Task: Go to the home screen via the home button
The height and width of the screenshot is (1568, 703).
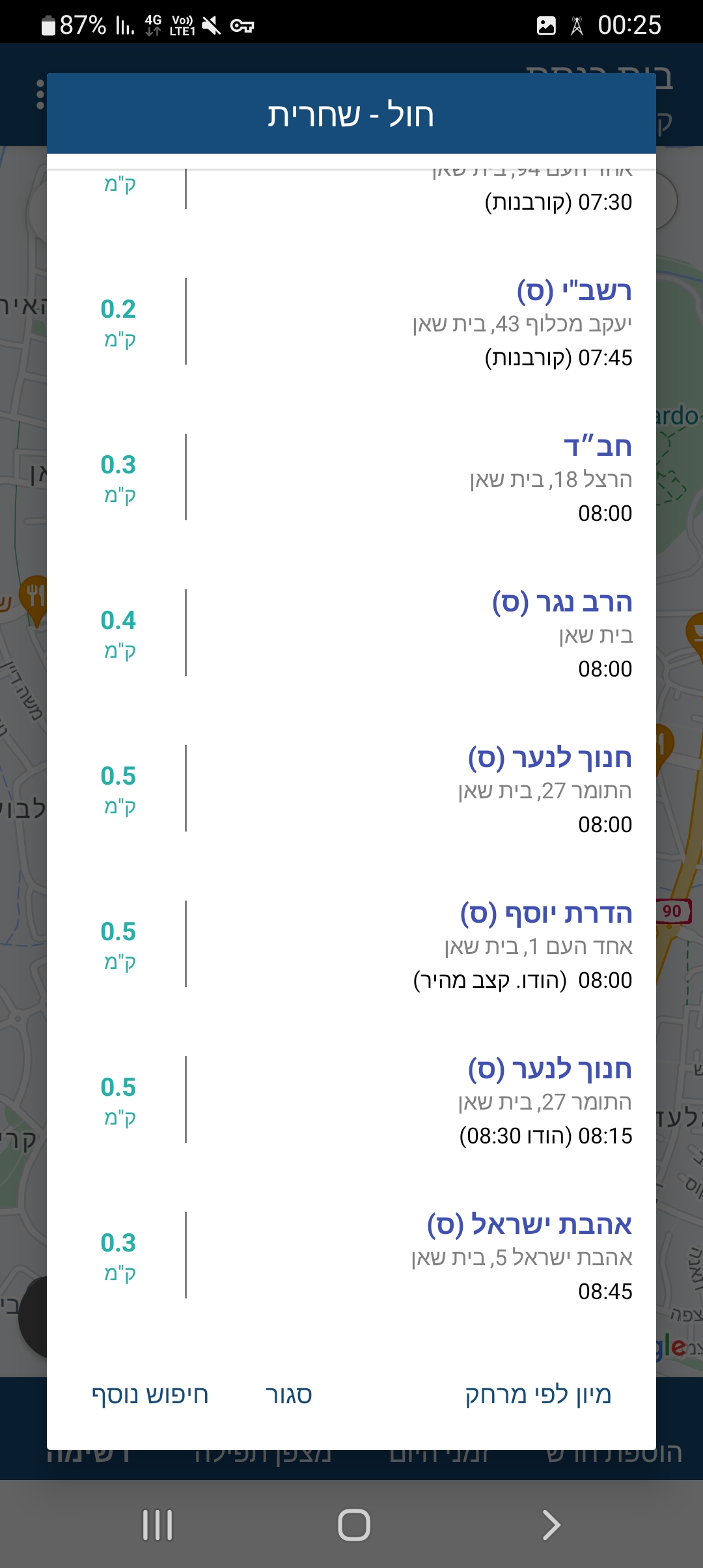Action: pos(353,1525)
